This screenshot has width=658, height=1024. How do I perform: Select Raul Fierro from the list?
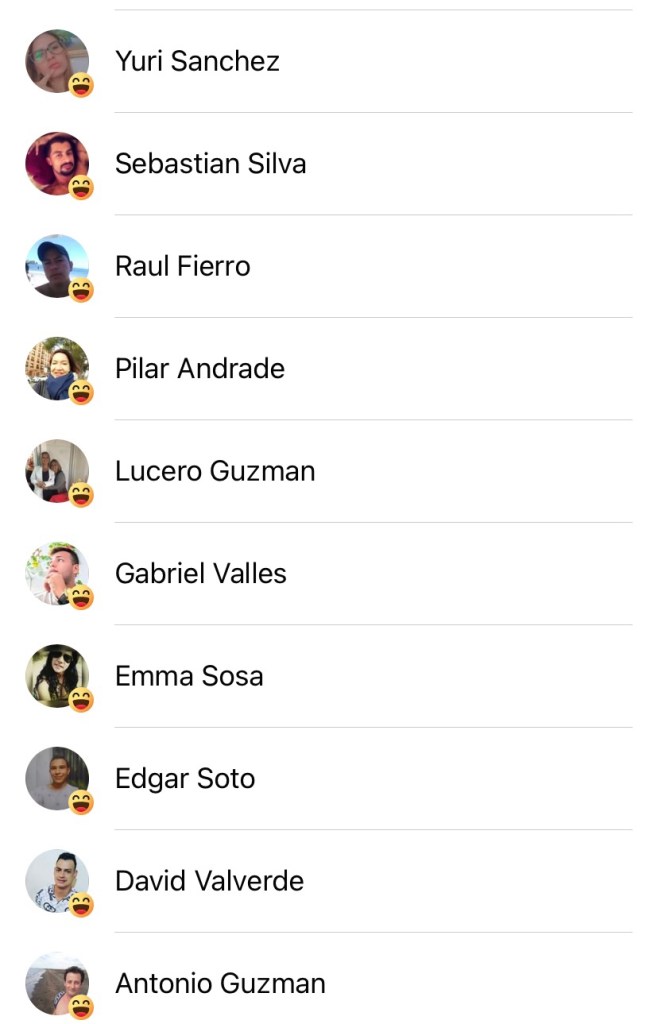[x=182, y=266]
